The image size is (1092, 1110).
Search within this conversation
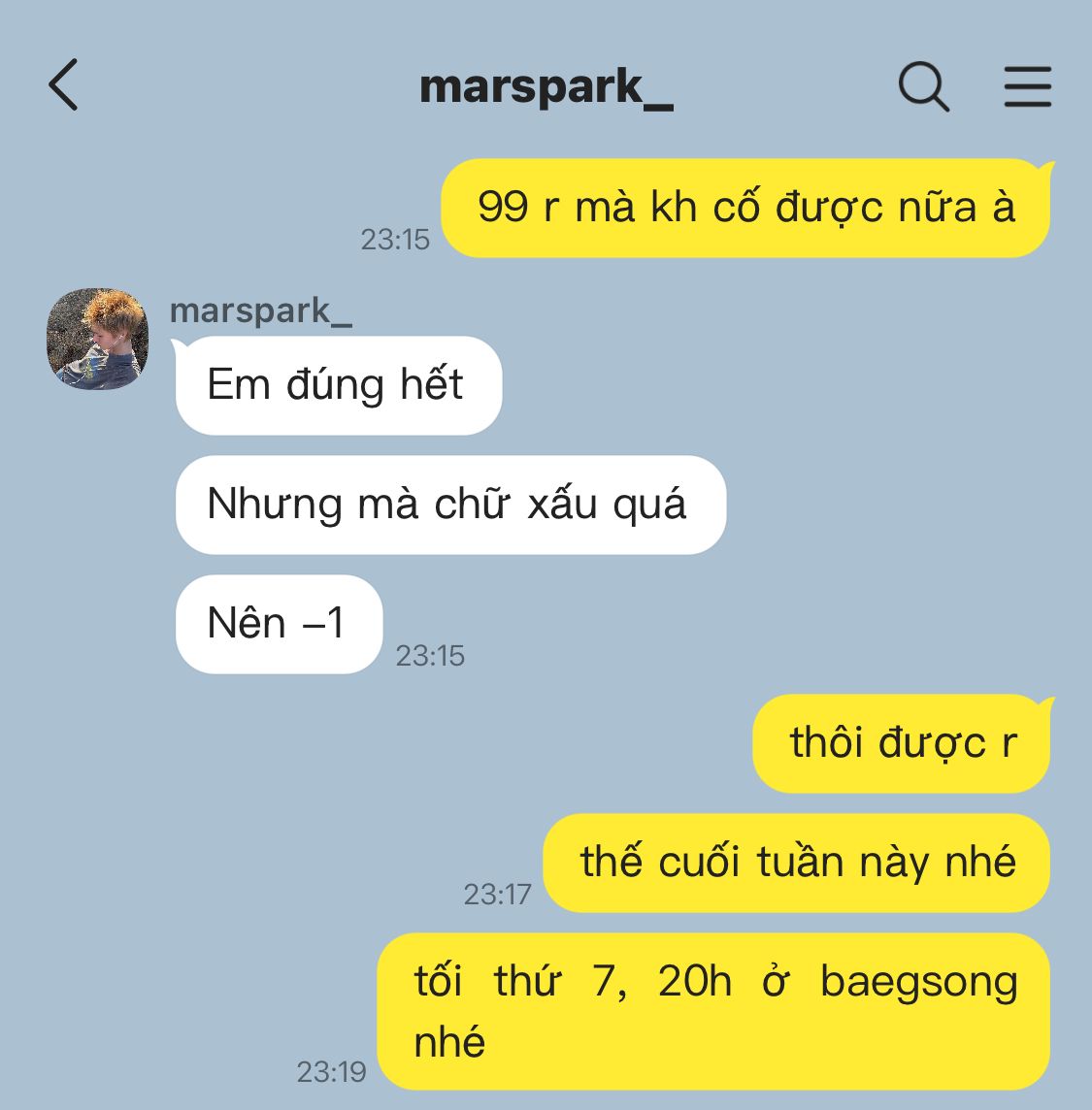point(922,86)
